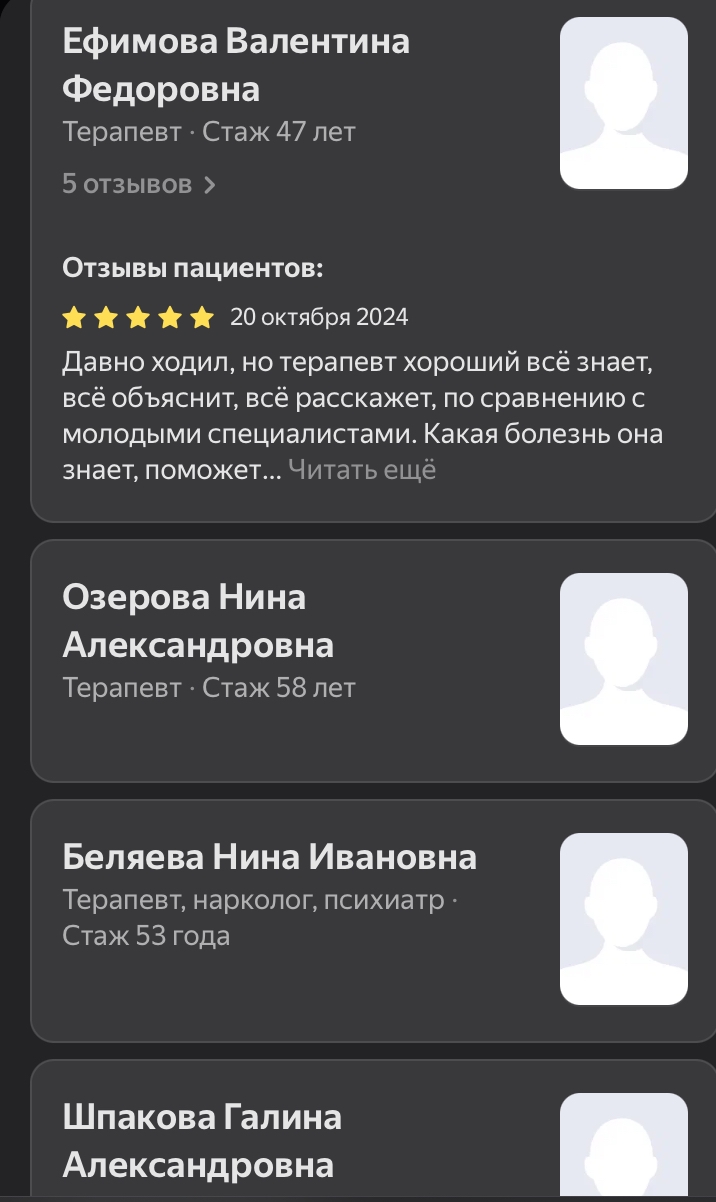Open Шпакова Галина Александровна doctor card

202,1140
